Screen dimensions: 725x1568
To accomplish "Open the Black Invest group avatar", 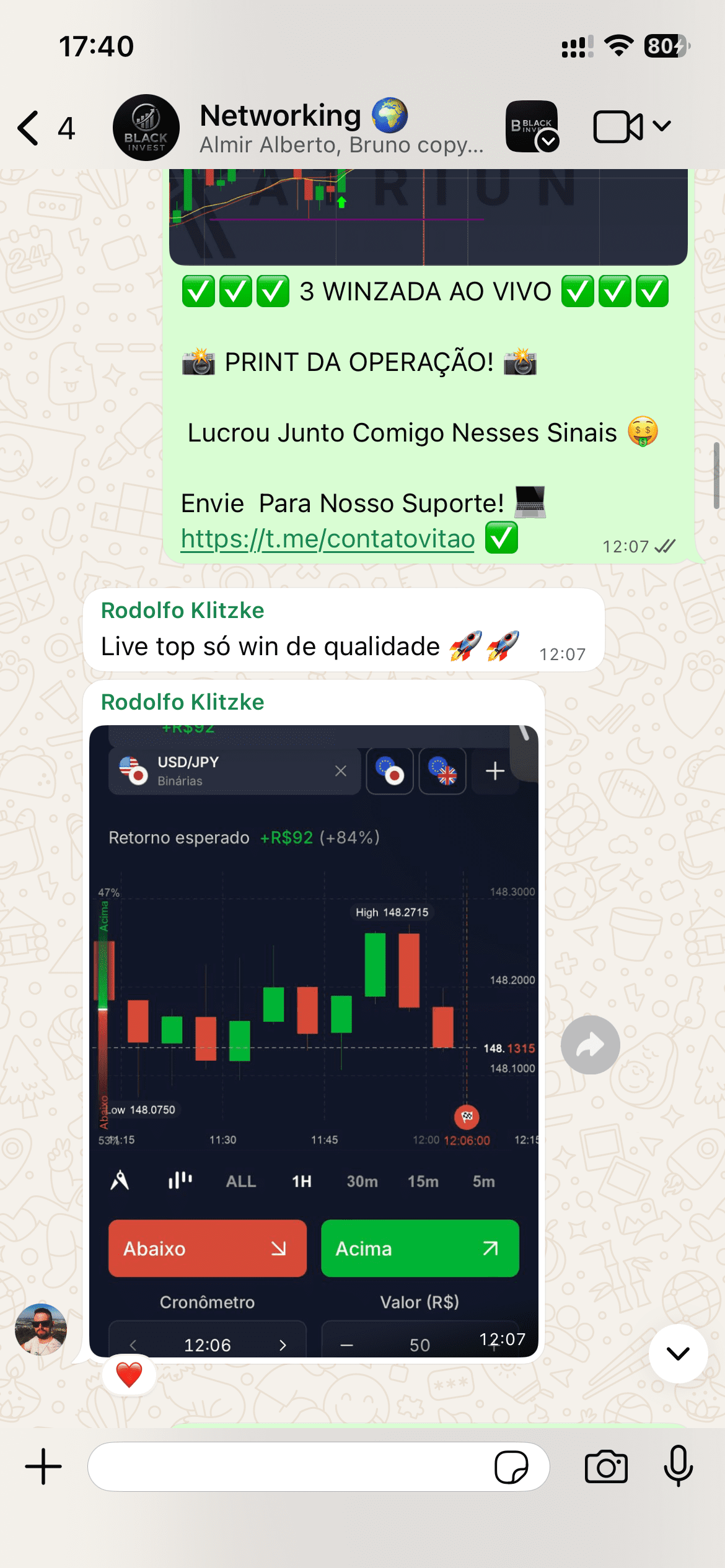I will tap(146, 128).
